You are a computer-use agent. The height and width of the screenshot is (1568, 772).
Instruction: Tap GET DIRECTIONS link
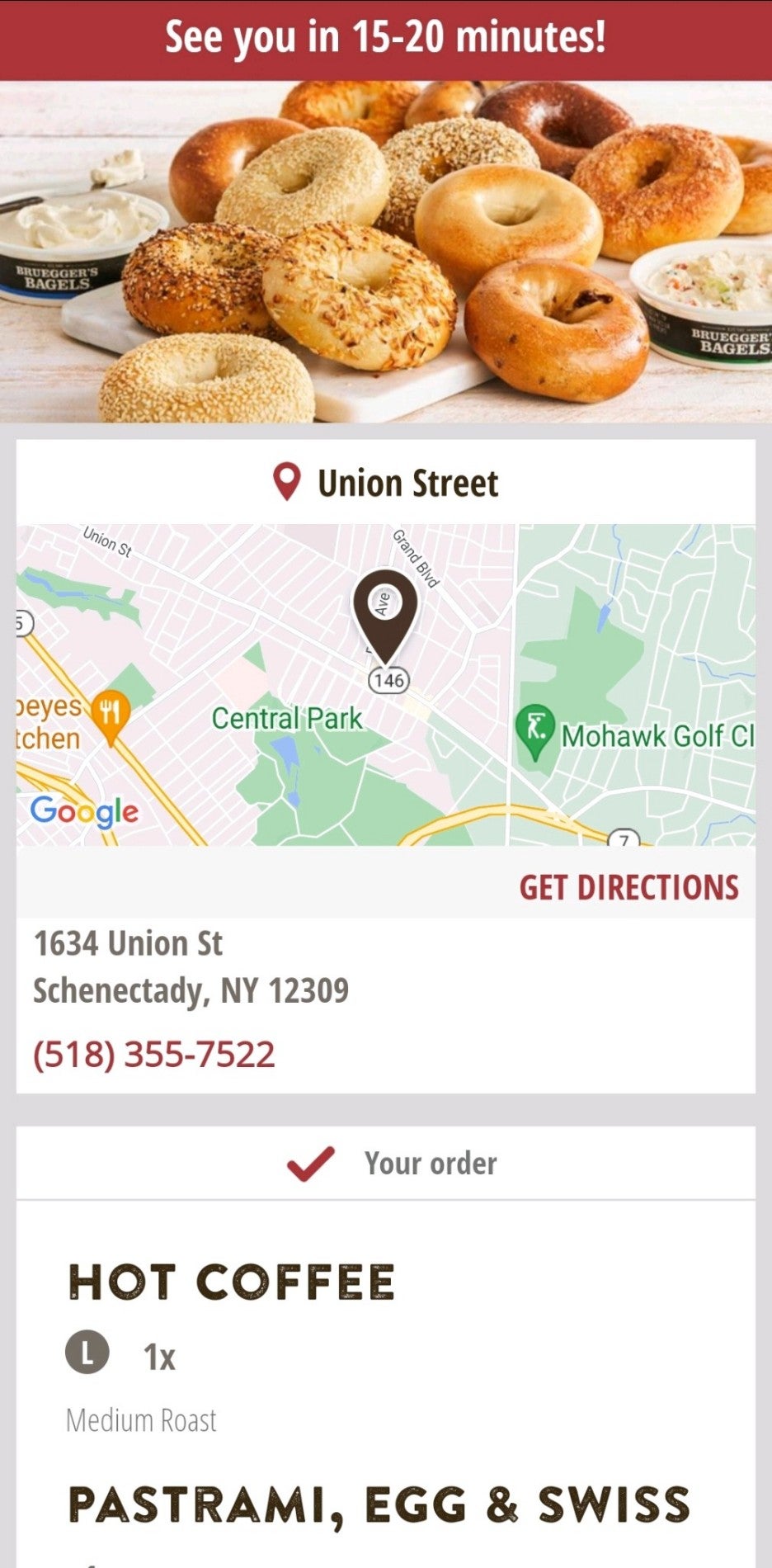628,887
